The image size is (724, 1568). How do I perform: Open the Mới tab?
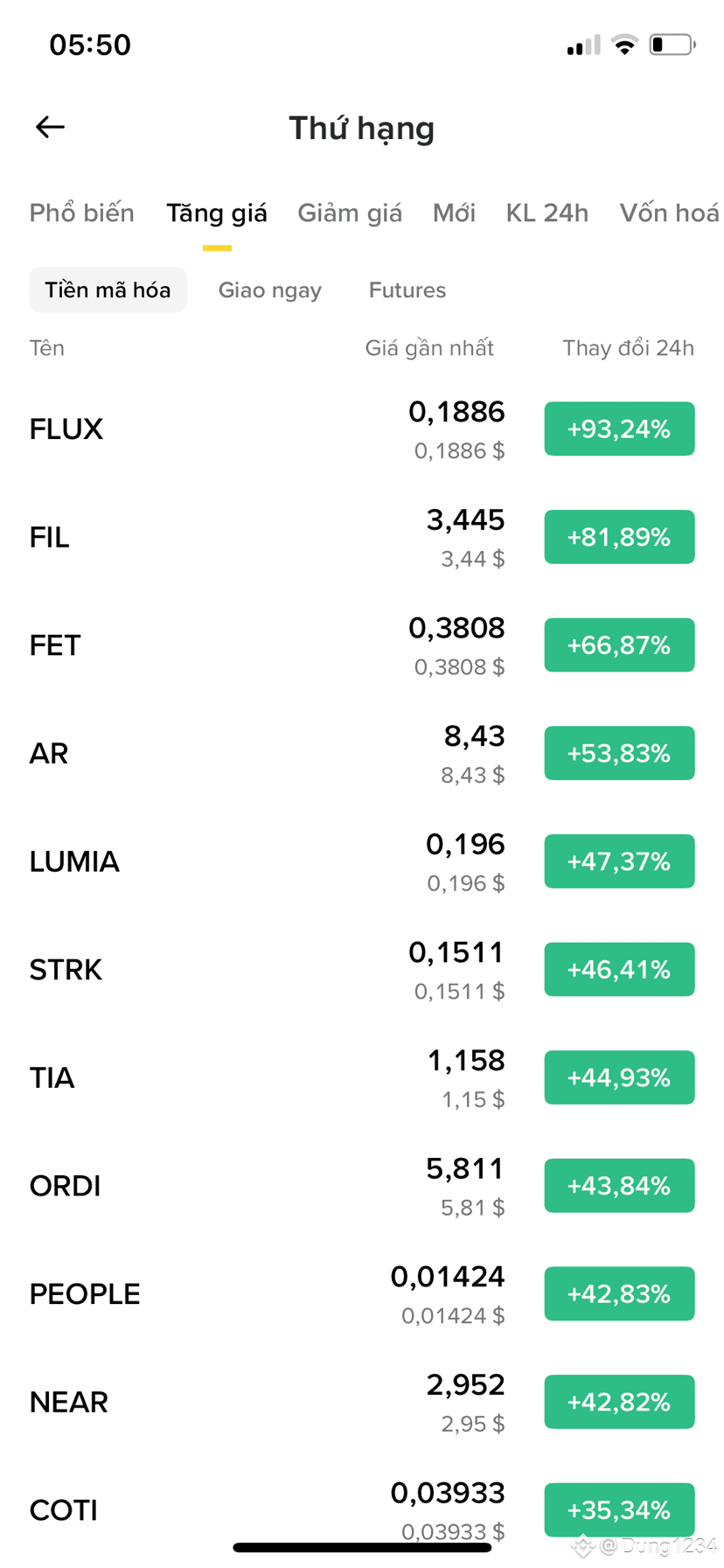pos(454,213)
